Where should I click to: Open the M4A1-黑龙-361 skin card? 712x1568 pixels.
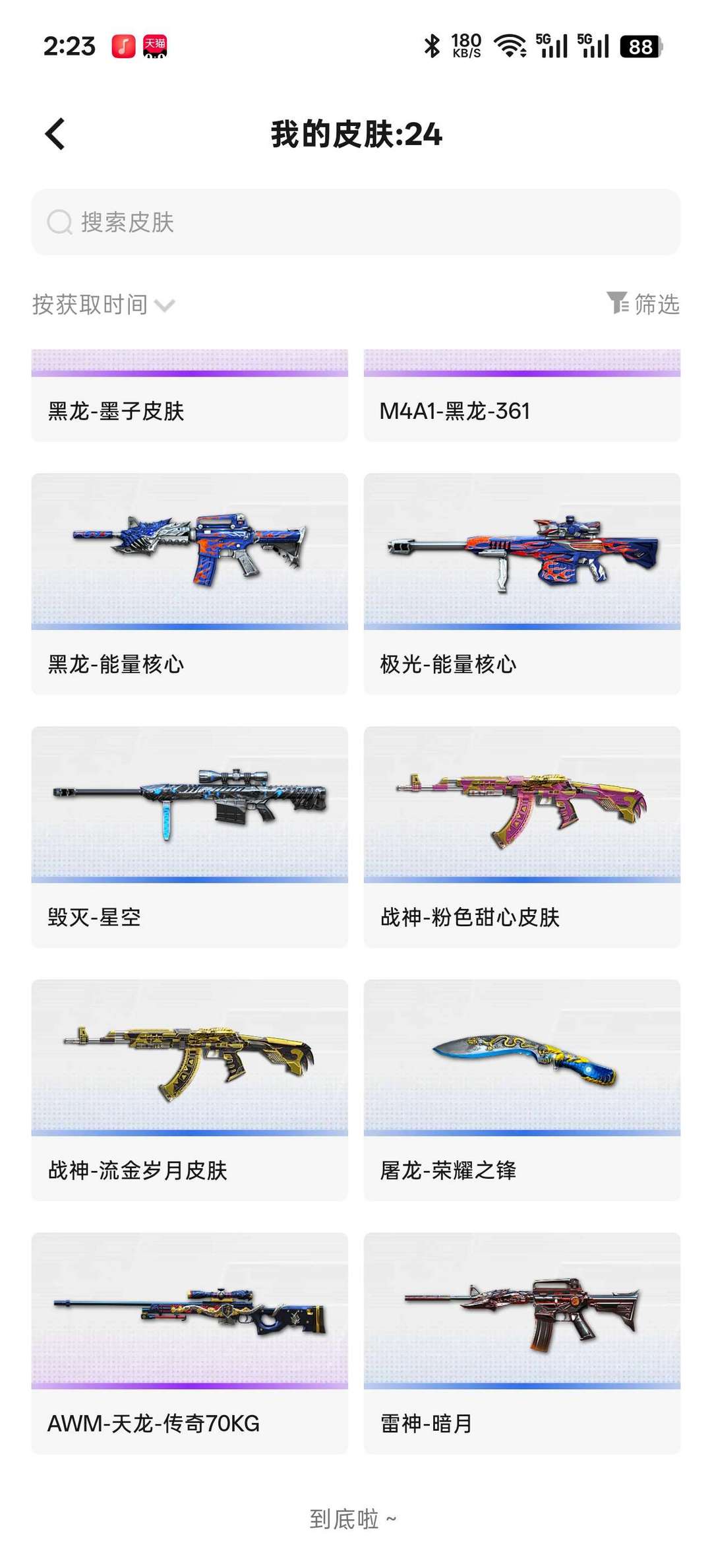point(522,396)
